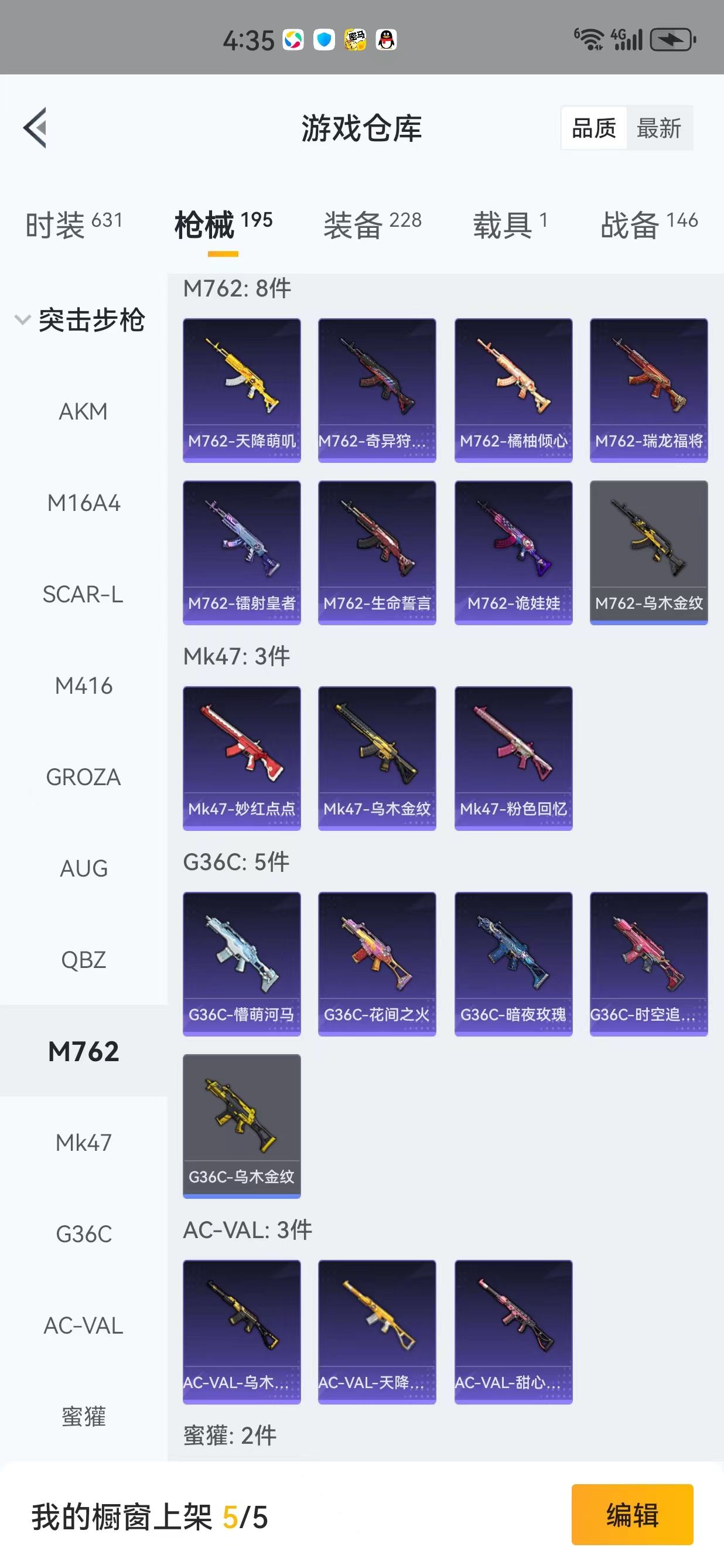Select 蜜獾 in the weapon list
Image resolution: width=724 pixels, height=1568 pixels.
pos(83,1417)
